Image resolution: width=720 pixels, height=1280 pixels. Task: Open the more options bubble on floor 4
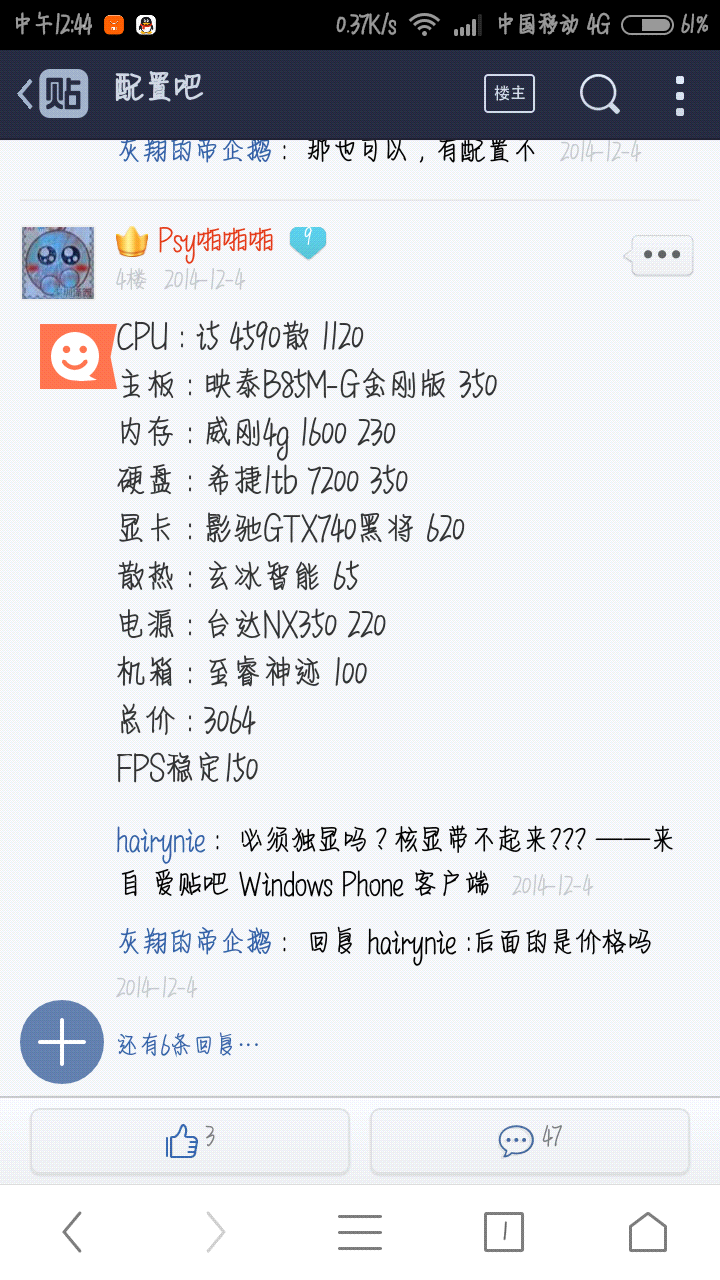coord(660,255)
